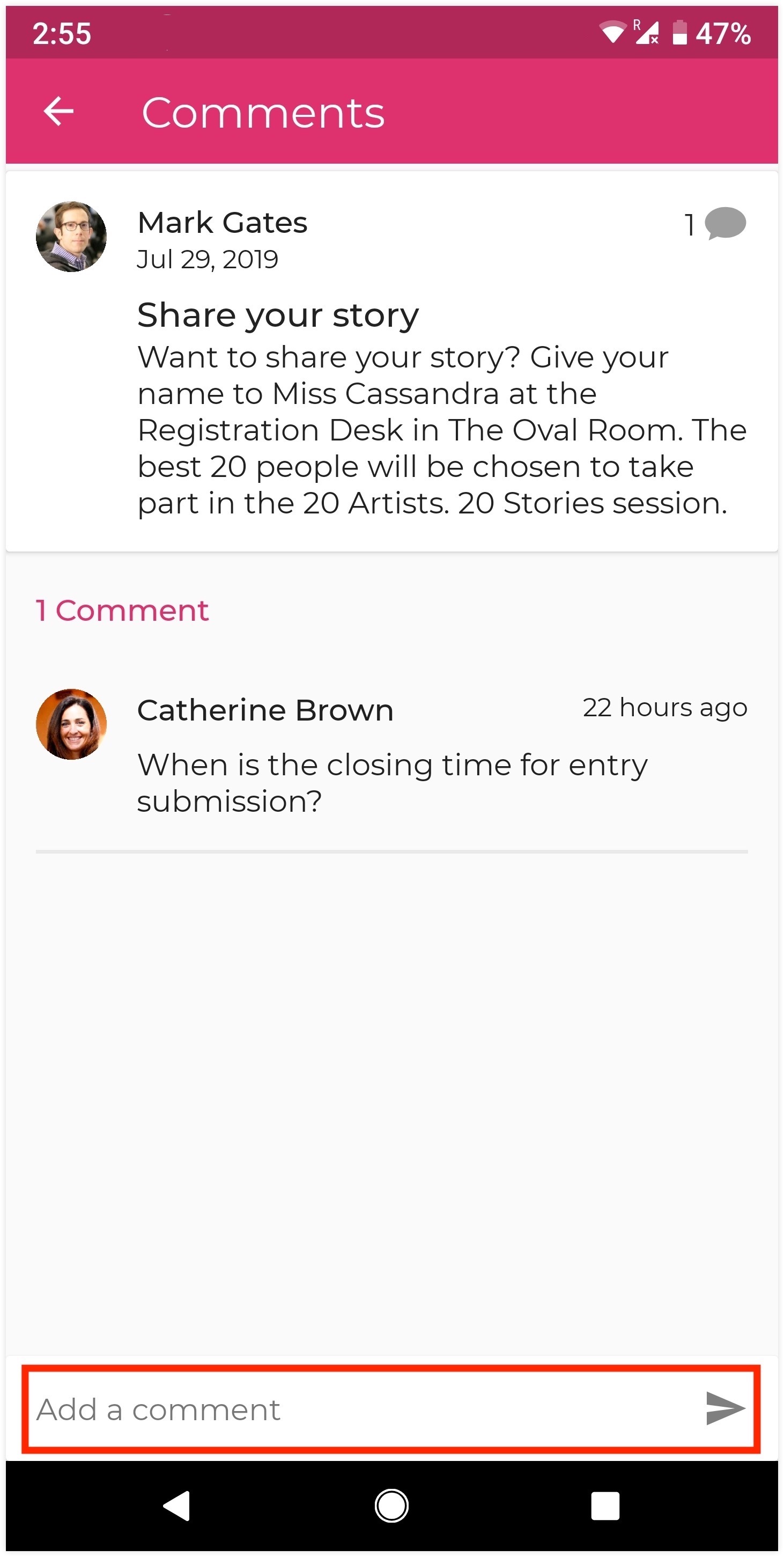The image size is (784, 1557).
Task: Send the comment with the arrow icon
Action: pos(725,1408)
